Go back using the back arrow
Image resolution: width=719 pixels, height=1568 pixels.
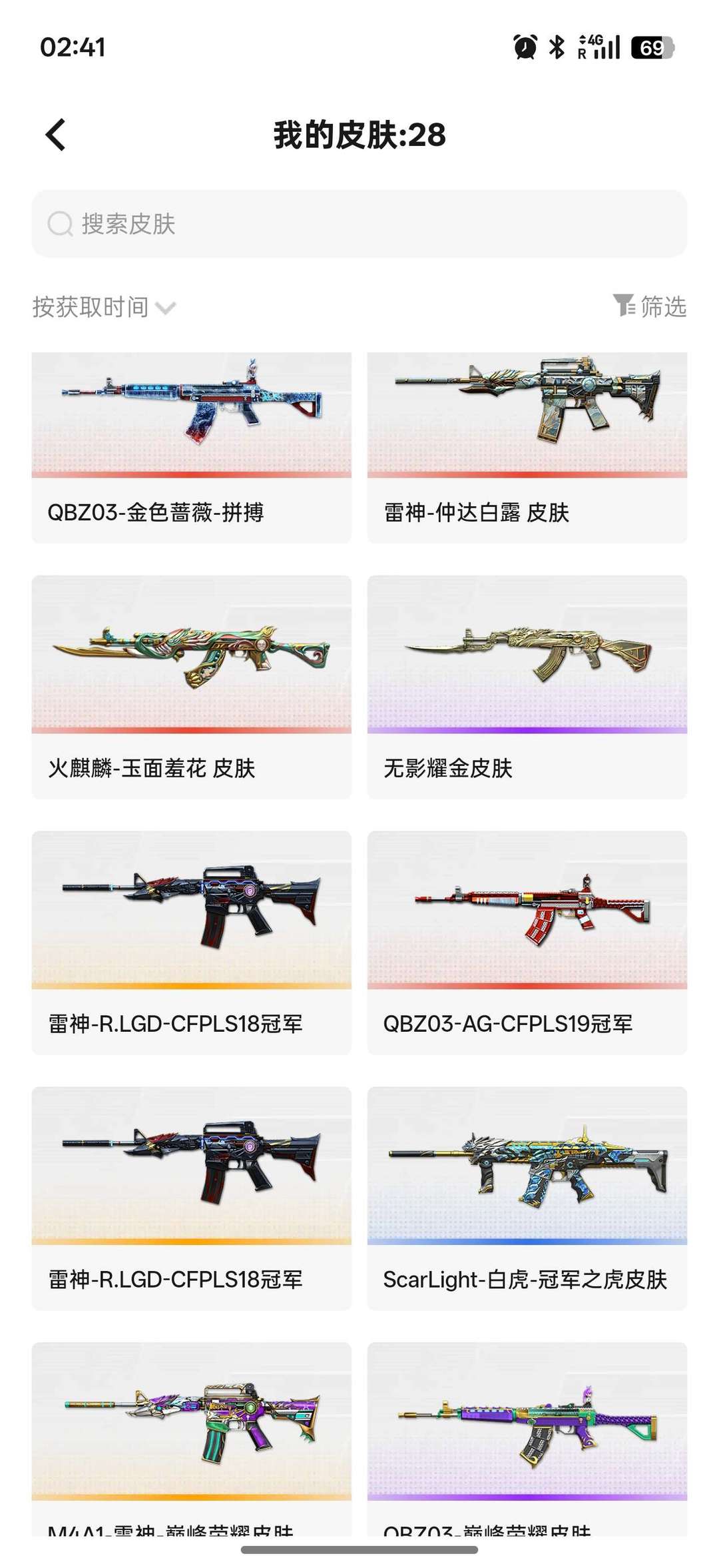[x=56, y=135]
